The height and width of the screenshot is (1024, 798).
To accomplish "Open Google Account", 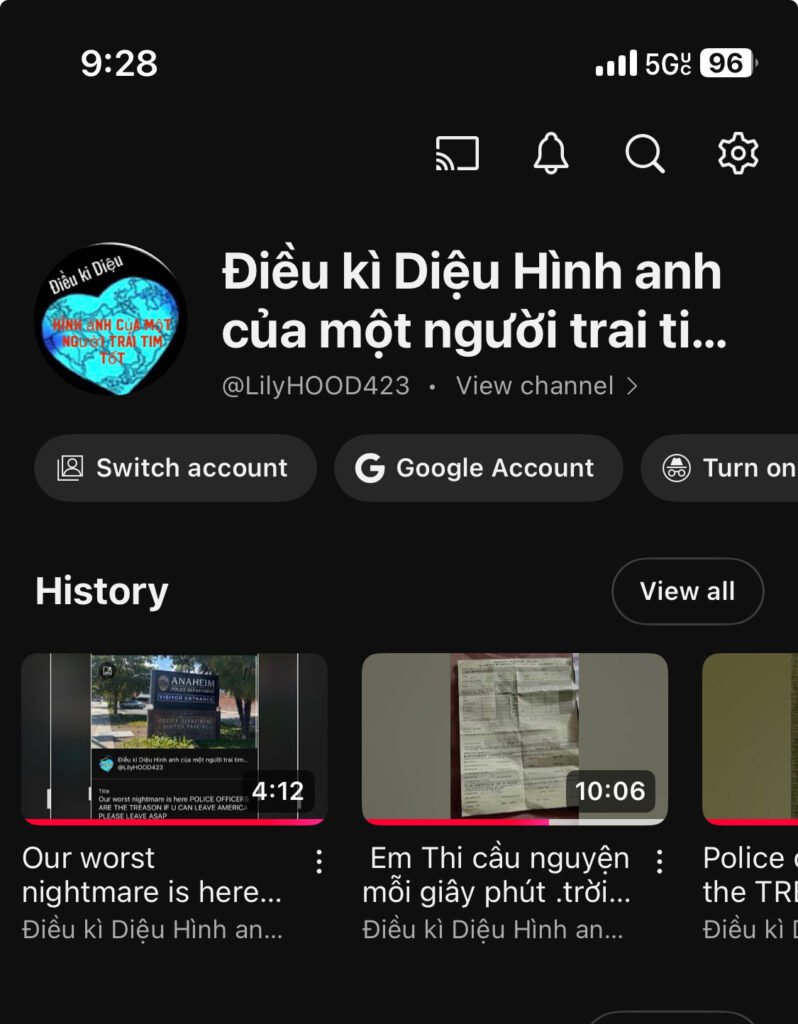I will click(478, 468).
